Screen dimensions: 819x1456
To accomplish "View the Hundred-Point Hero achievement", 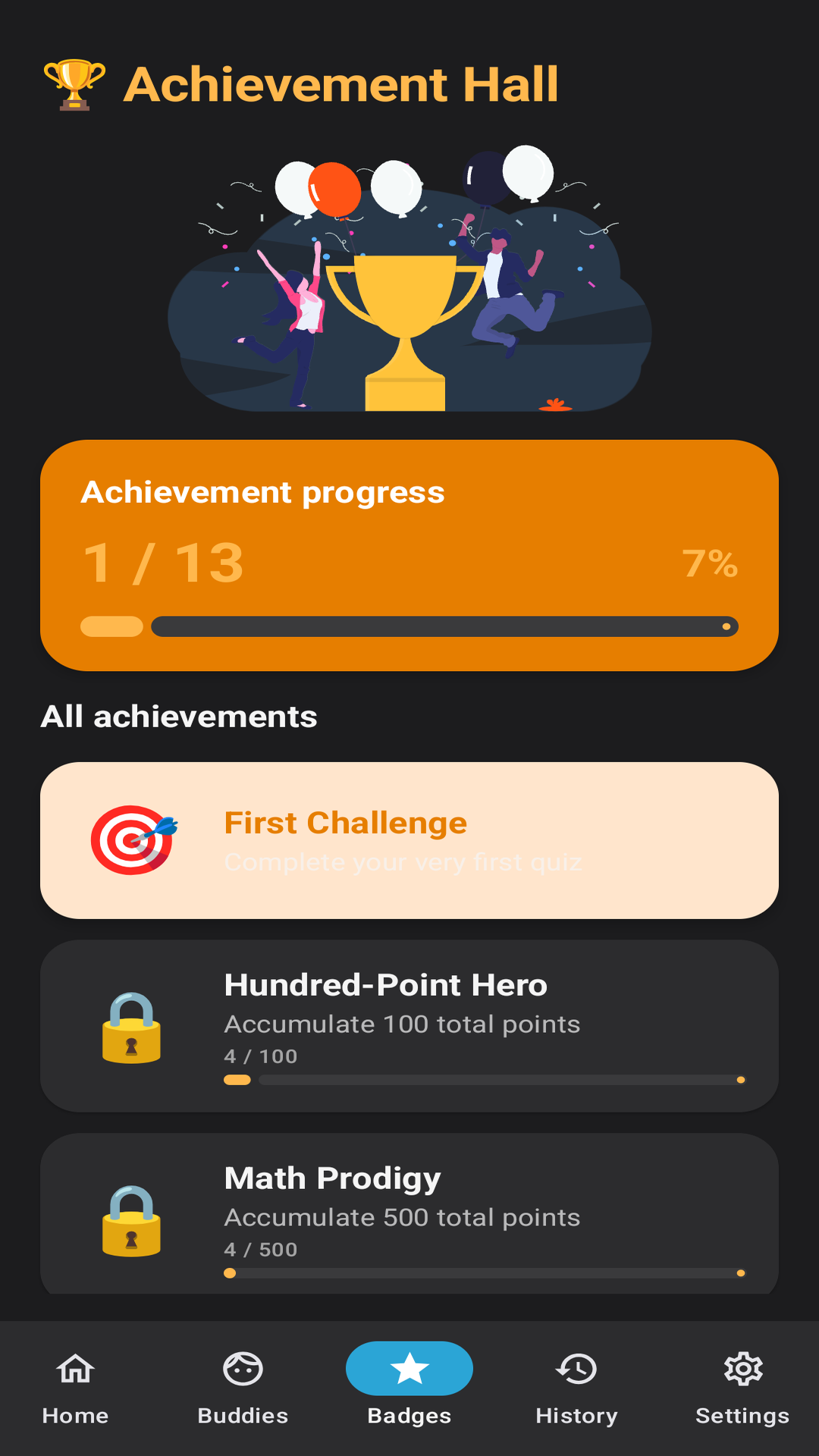I will [409, 1025].
